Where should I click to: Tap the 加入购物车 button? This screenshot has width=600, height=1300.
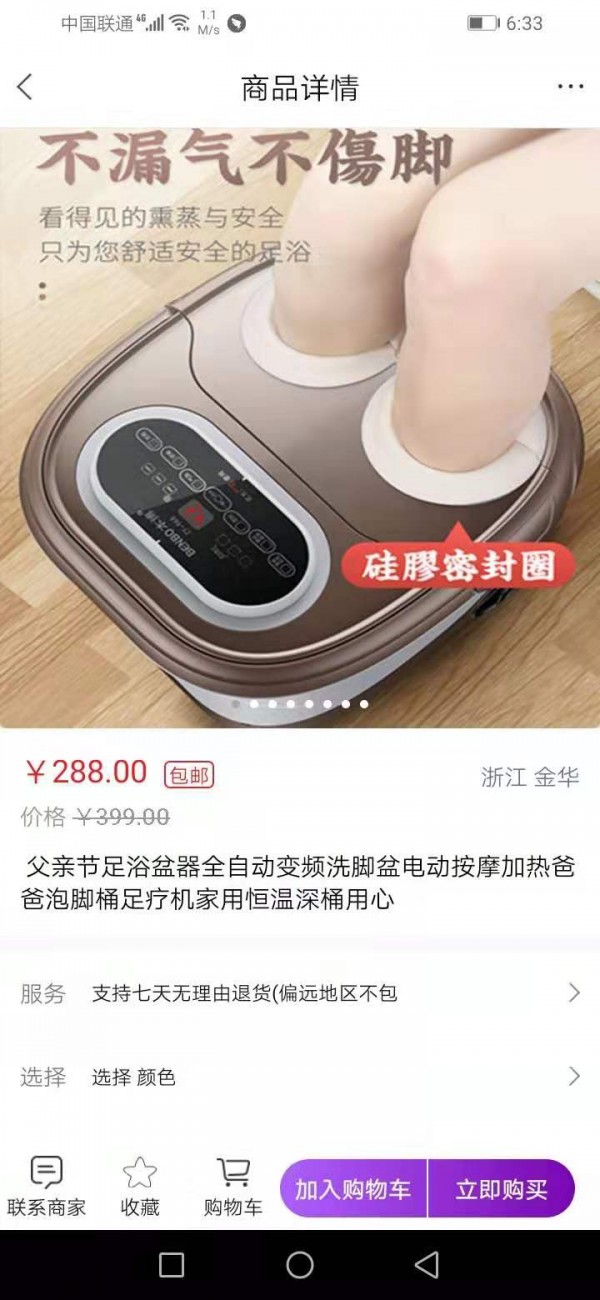click(x=353, y=1189)
